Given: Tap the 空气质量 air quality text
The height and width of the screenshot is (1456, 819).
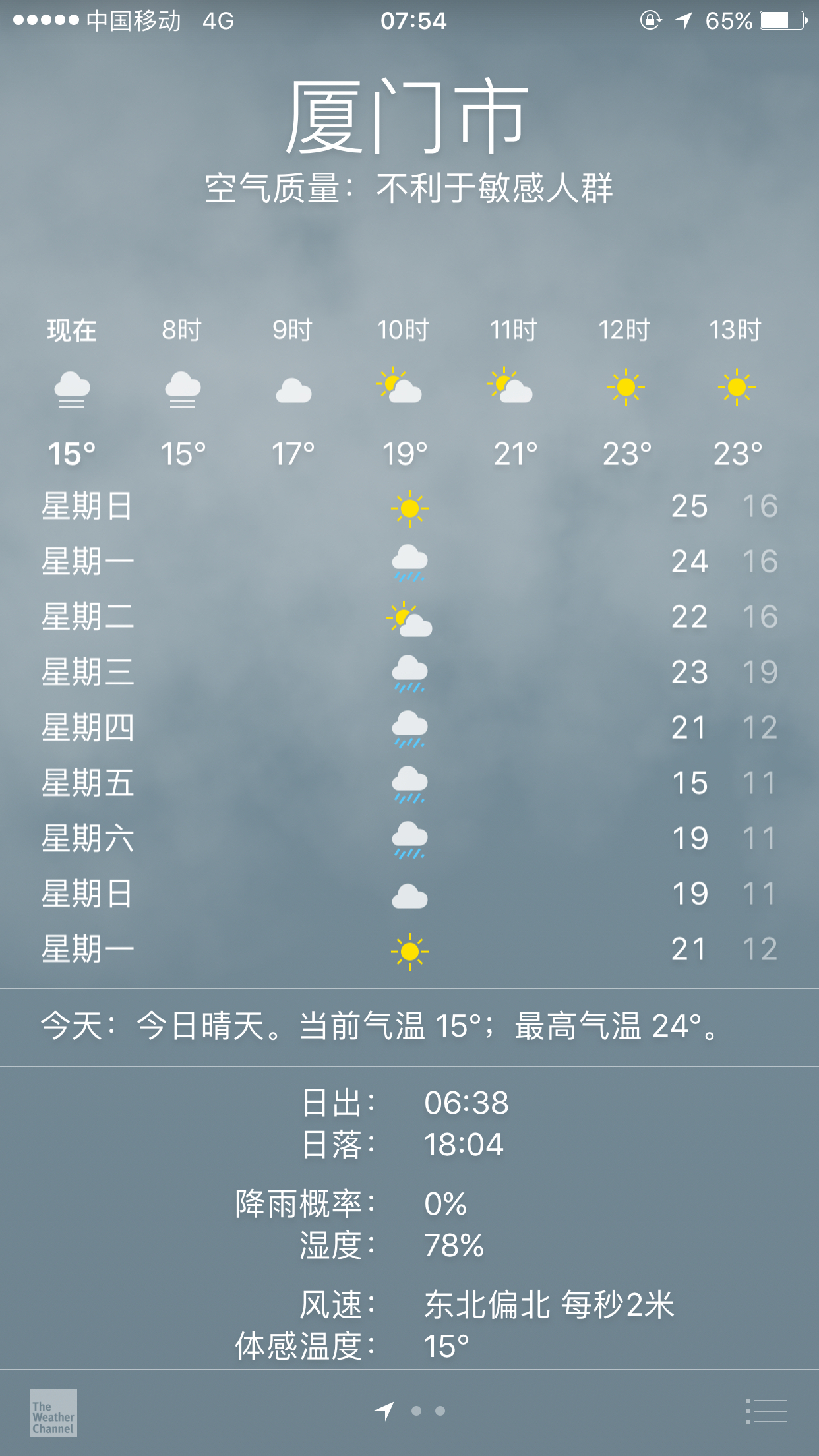Looking at the screenshot, I should pos(409,188).
